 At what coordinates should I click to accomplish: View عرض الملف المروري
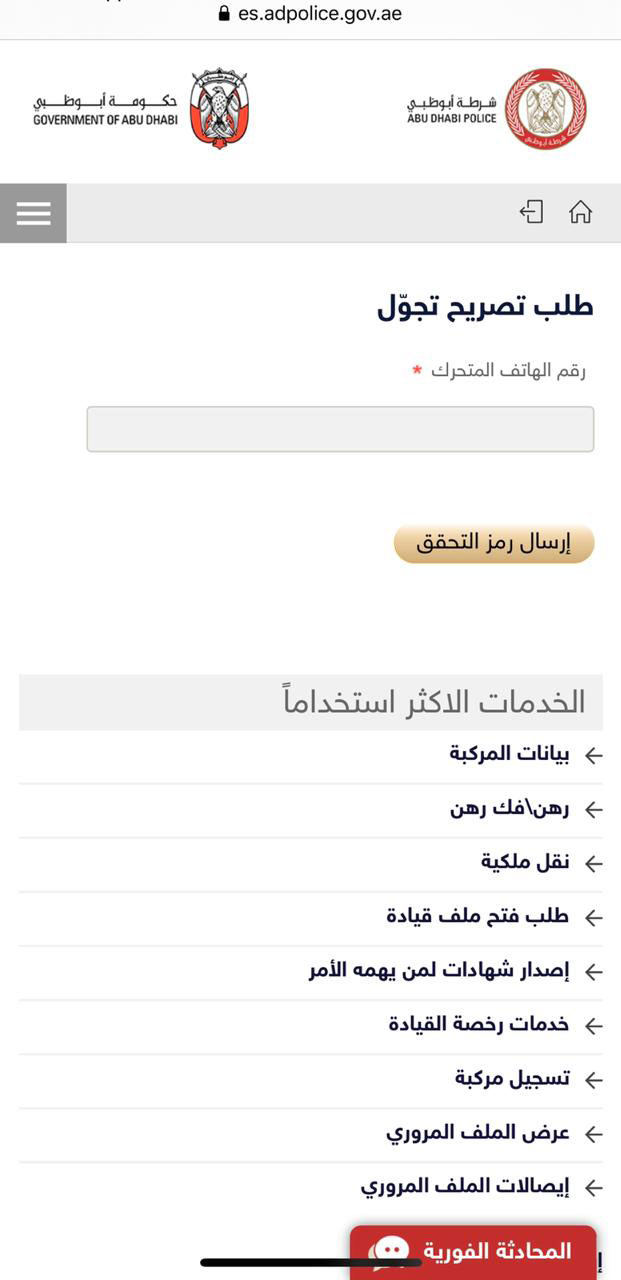477,1132
